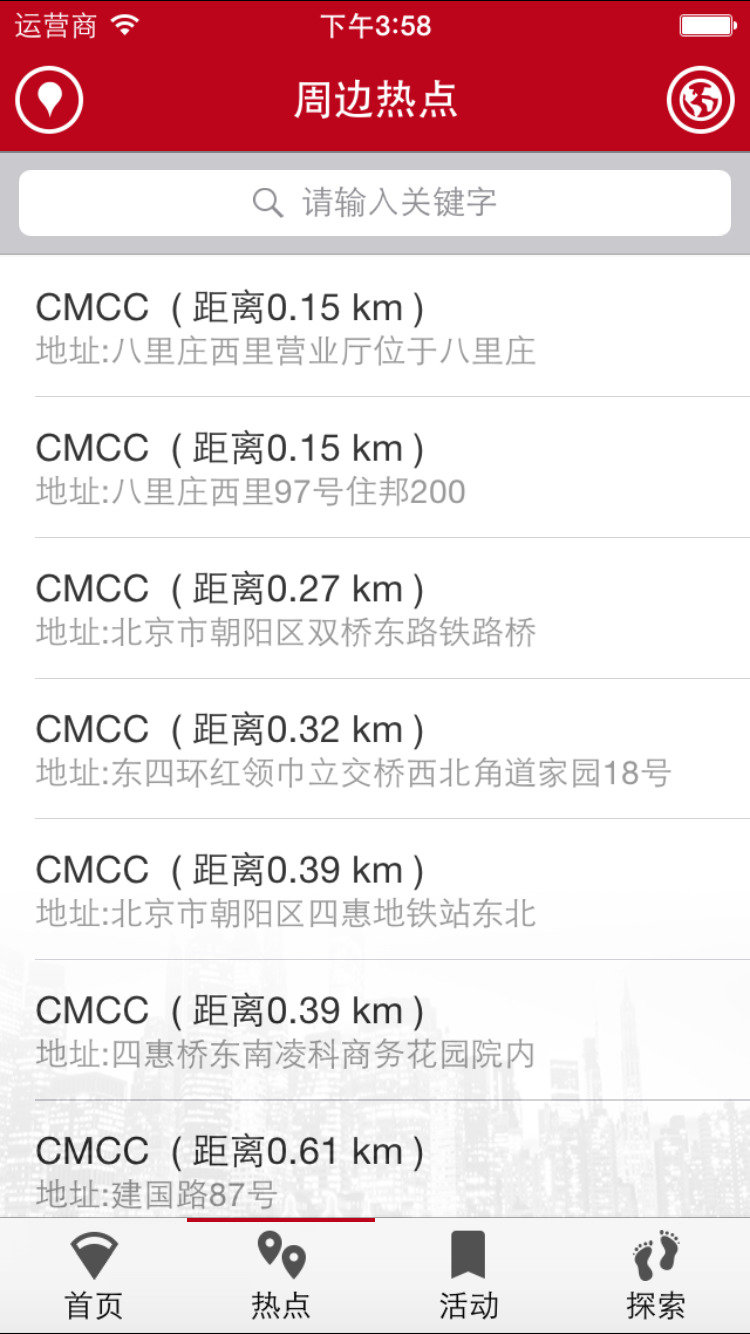Tap the 请输入关键字 search field
Screen dimensions: 750x1334
tap(375, 203)
